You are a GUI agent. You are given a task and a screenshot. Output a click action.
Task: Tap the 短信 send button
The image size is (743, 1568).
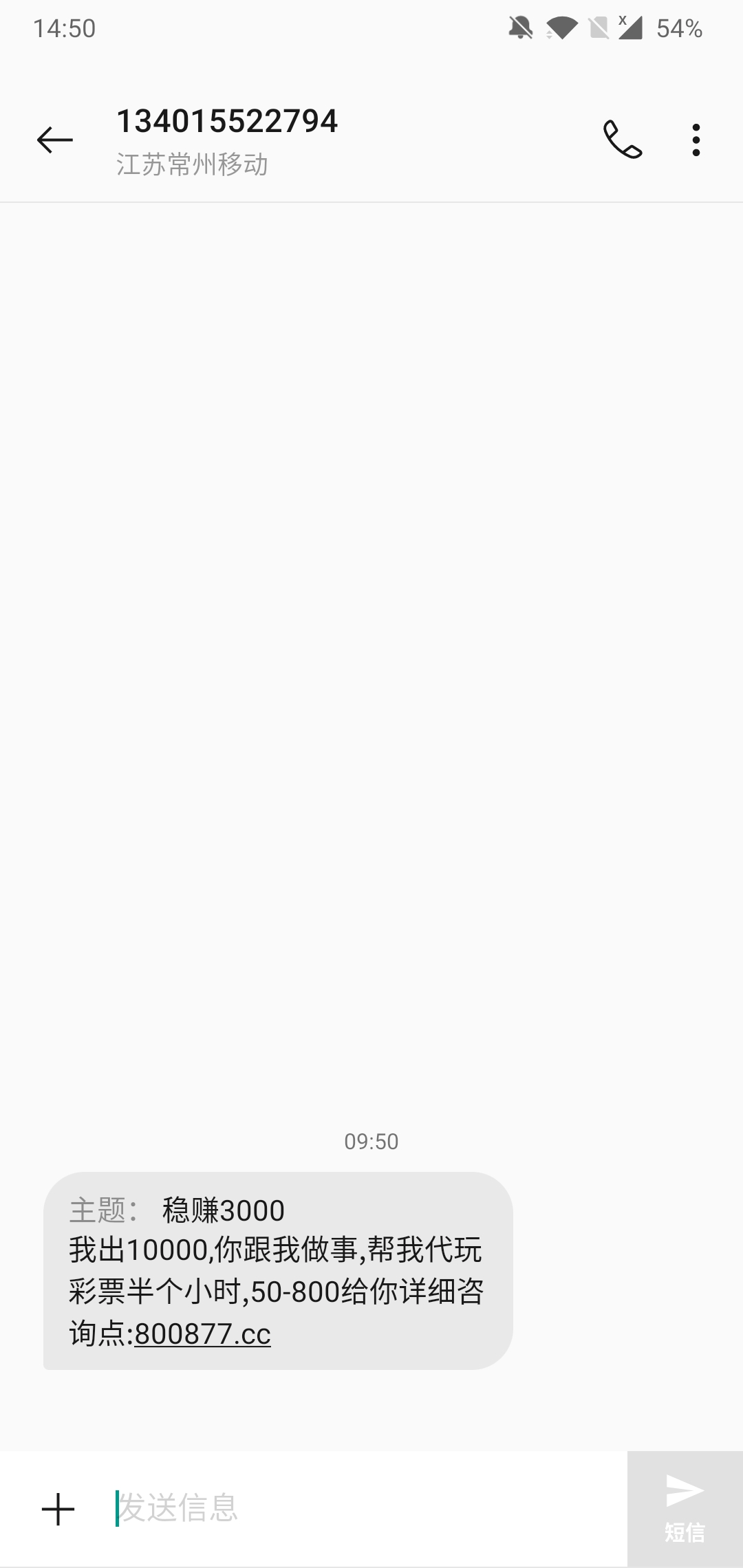685,1509
